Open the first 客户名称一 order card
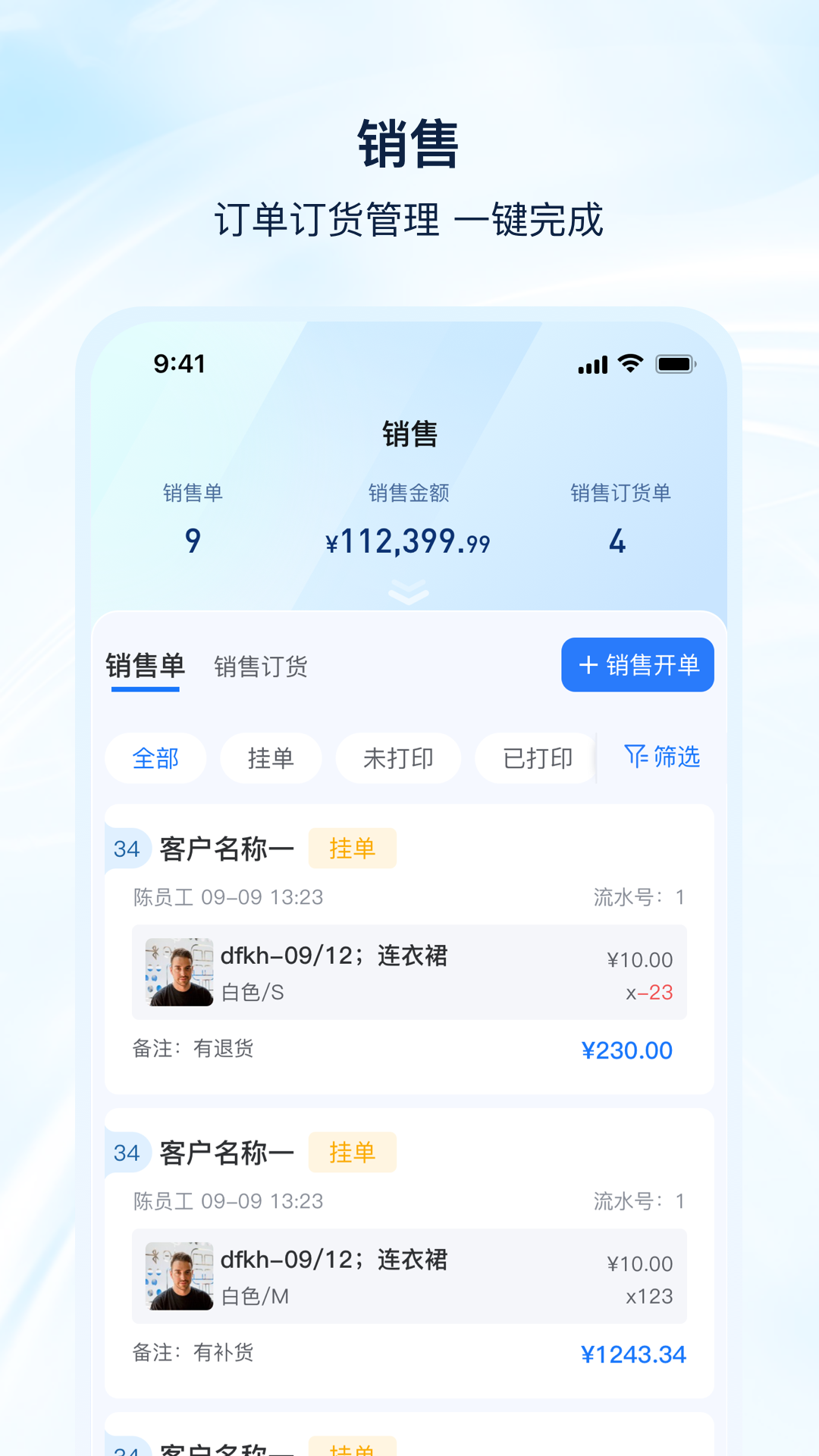The image size is (819, 1456). [x=225, y=848]
